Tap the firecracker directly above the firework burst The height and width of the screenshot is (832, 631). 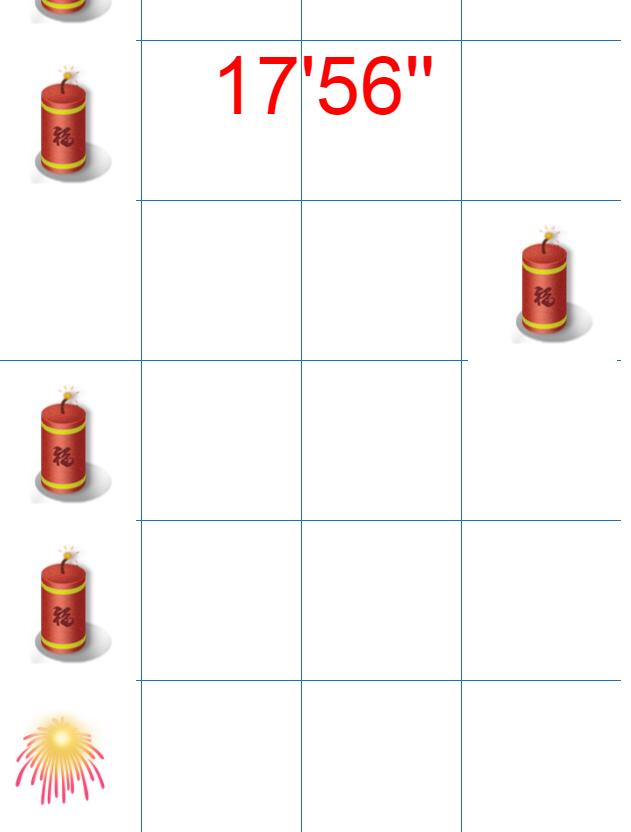[65, 605]
